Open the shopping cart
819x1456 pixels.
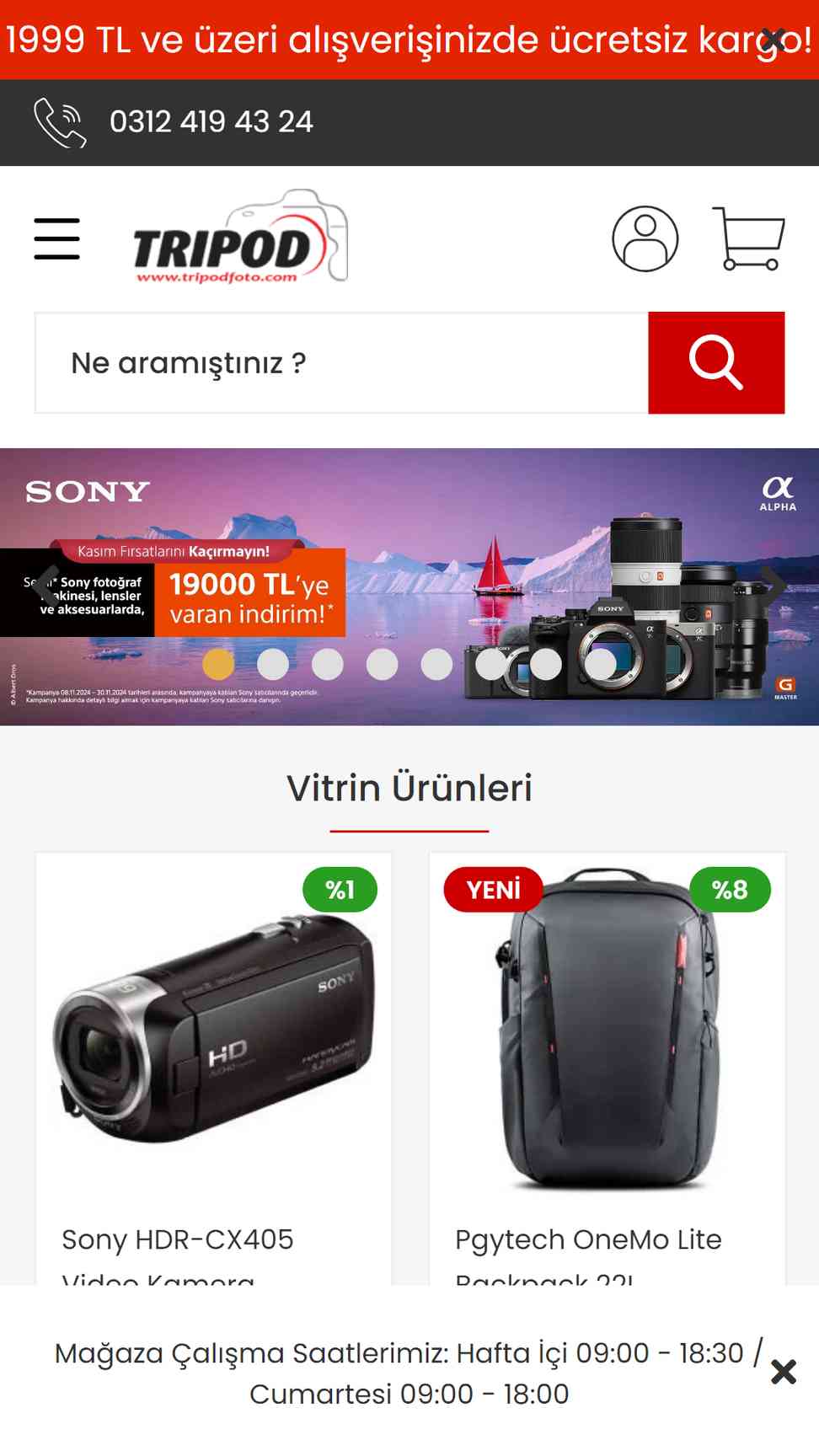[x=749, y=238]
